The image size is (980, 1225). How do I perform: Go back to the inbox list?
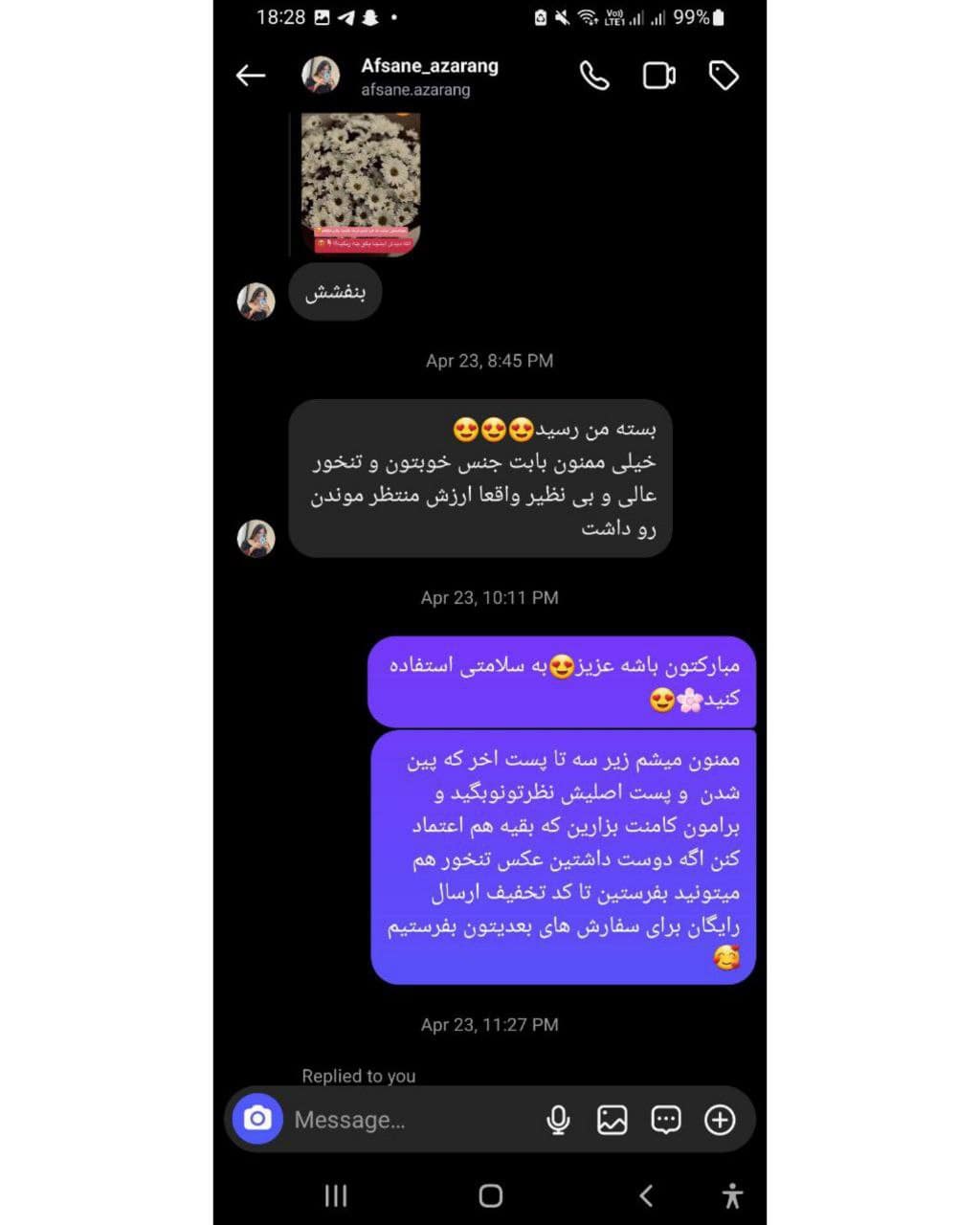[x=251, y=76]
